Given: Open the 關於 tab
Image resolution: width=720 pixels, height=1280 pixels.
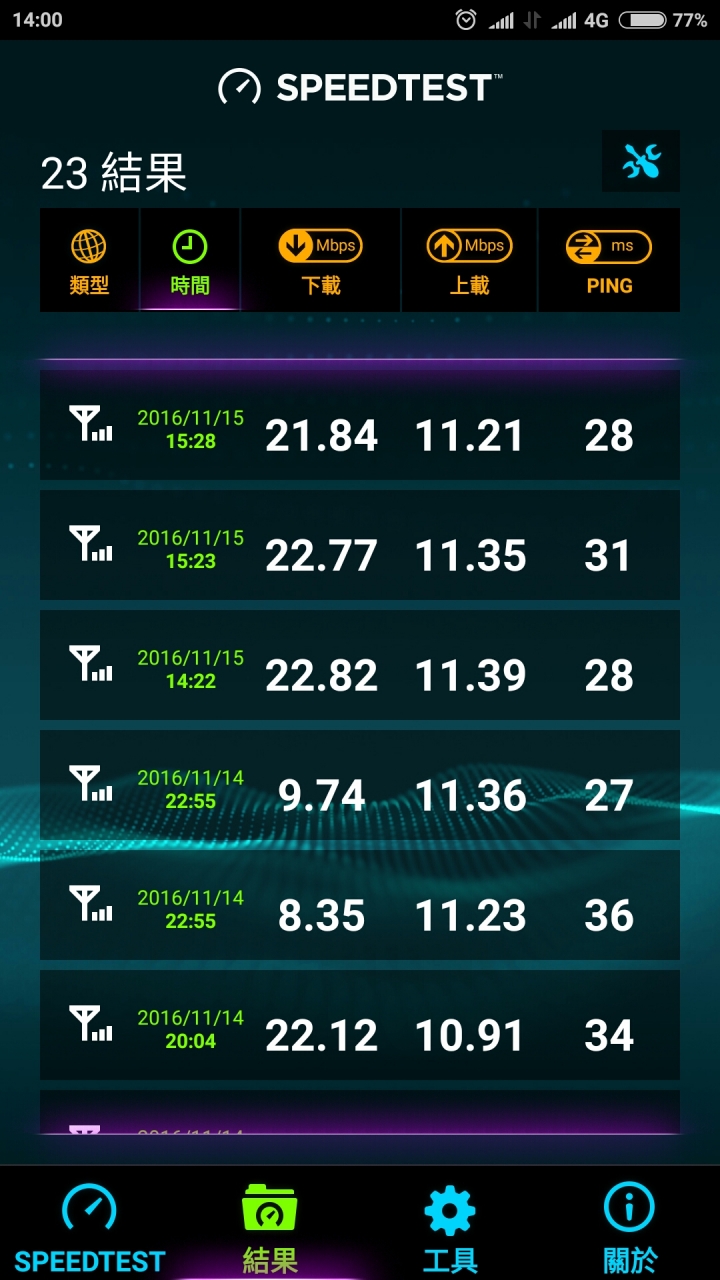Looking at the screenshot, I should (x=630, y=1227).
